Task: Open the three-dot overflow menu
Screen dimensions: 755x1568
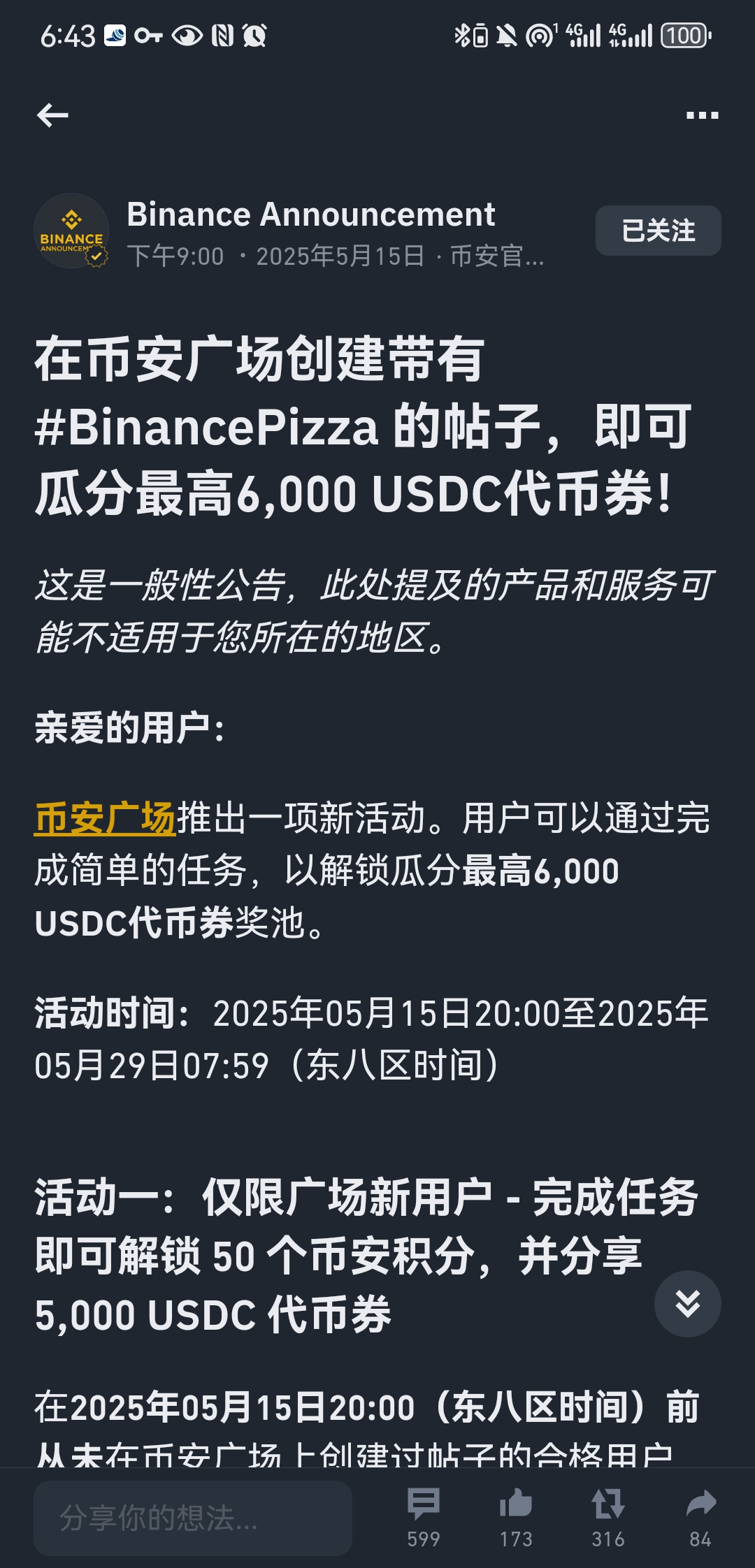Action: tap(702, 115)
